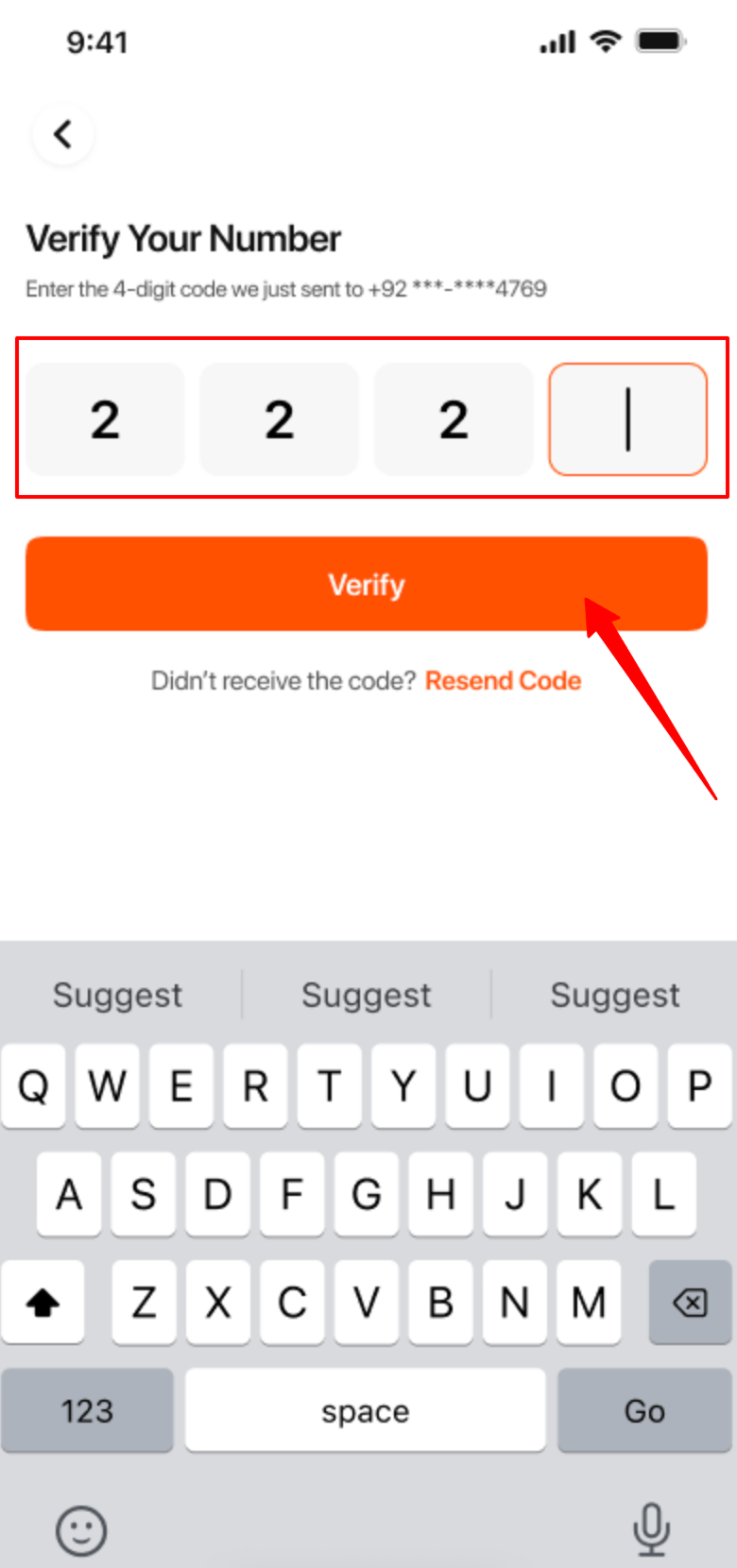
Task: Open the emoji keyboard
Action: point(81,1529)
